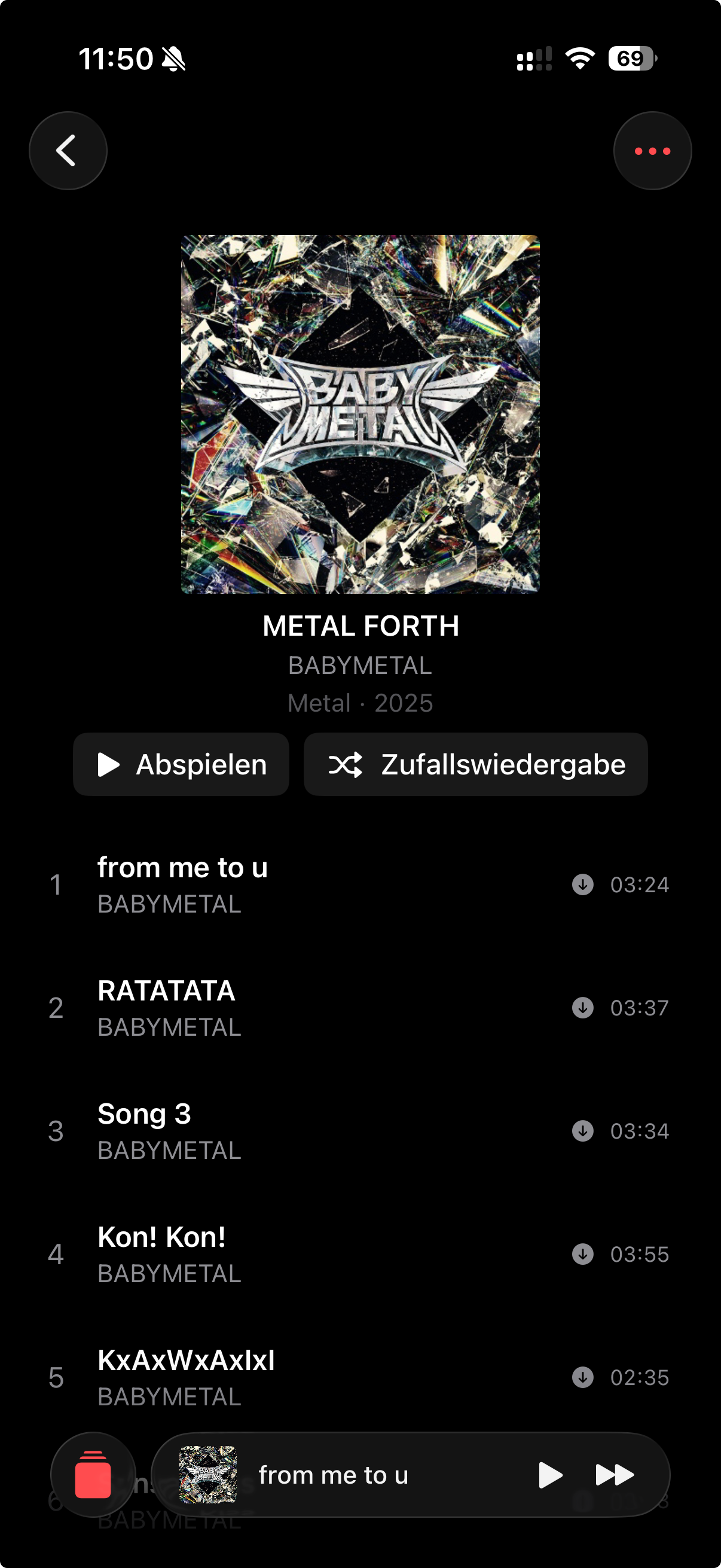Go back using the arrow button
The image size is (721, 1568).
point(68,151)
